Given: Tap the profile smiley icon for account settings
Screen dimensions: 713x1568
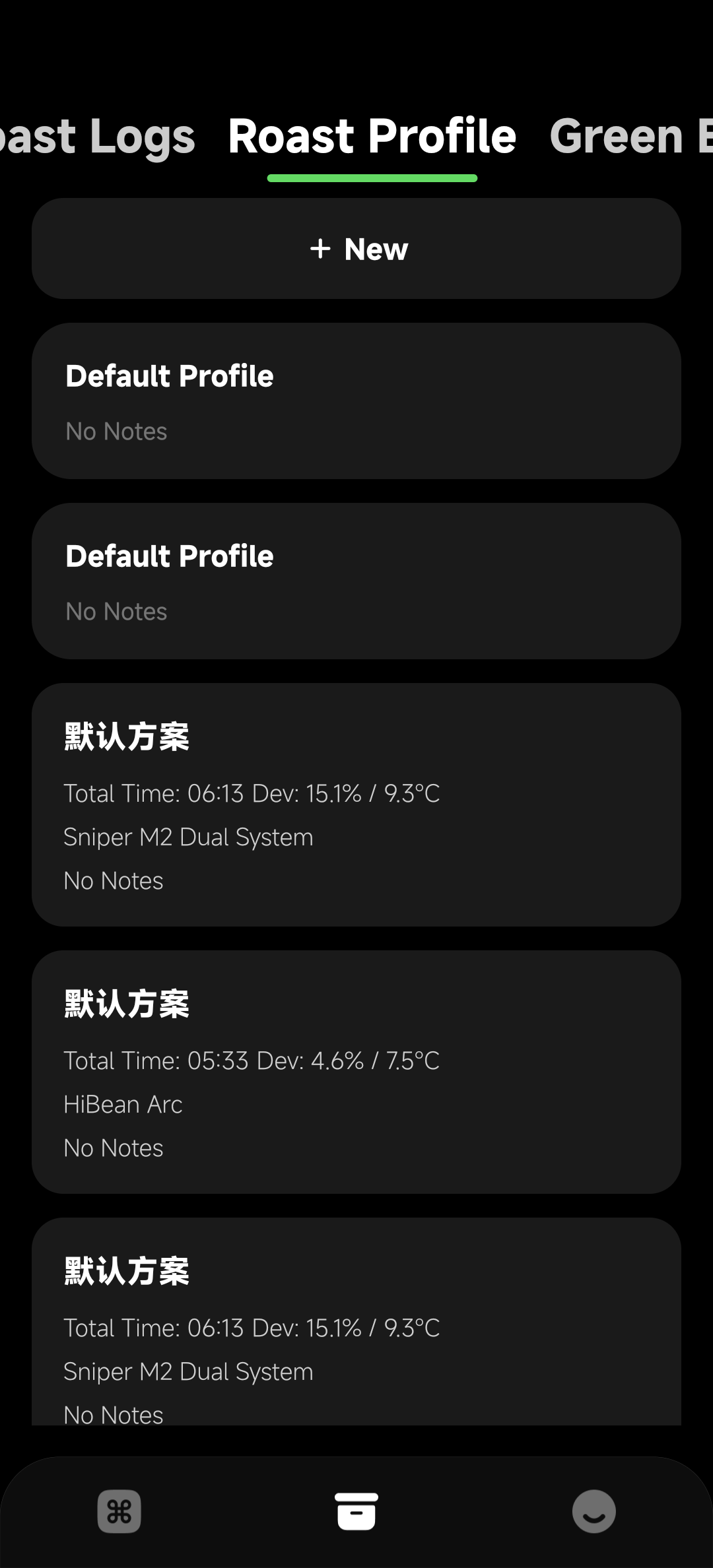Looking at the screenshot, I should click(x=594, y=1511).
